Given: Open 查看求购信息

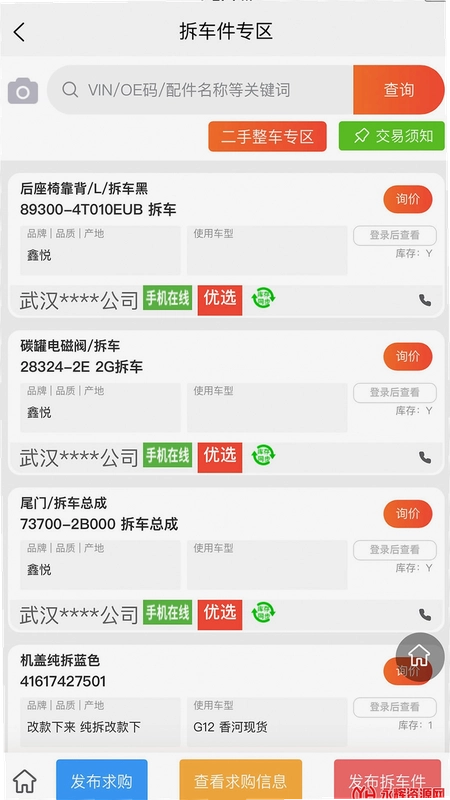Looking at the screenshot, I should [240, 780].
